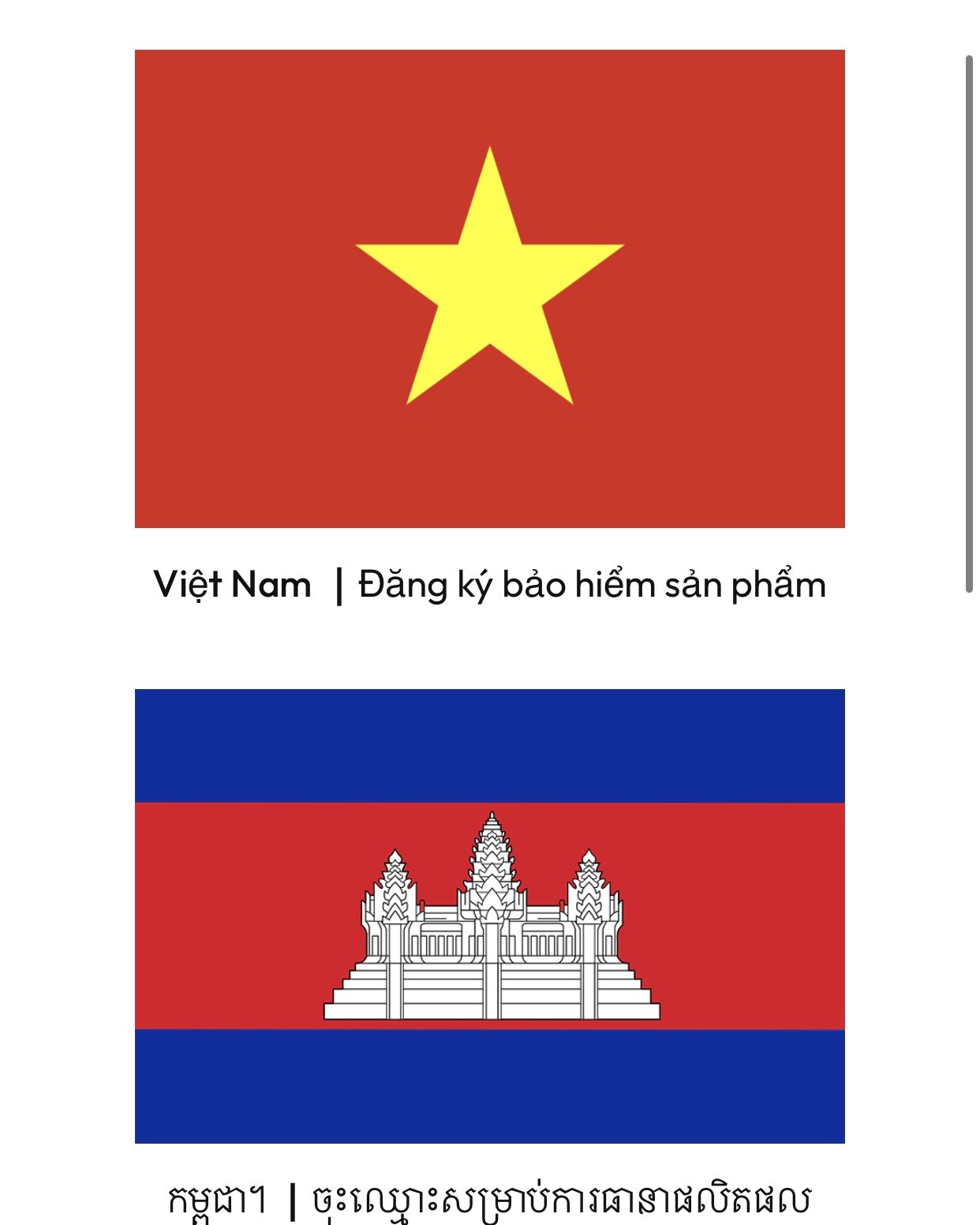Open the Cambodia flag tile
The height and width of the screenshot is (1225, 980).
click(x=489, y=916)
